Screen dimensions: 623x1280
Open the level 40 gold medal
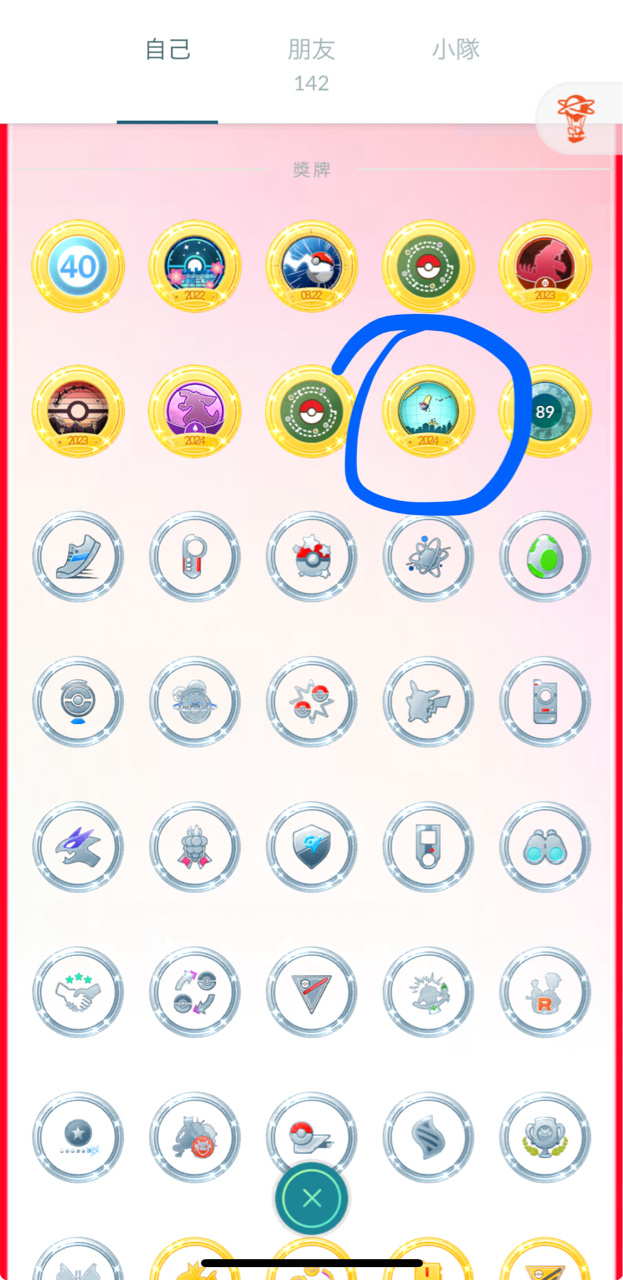(77, 266)
